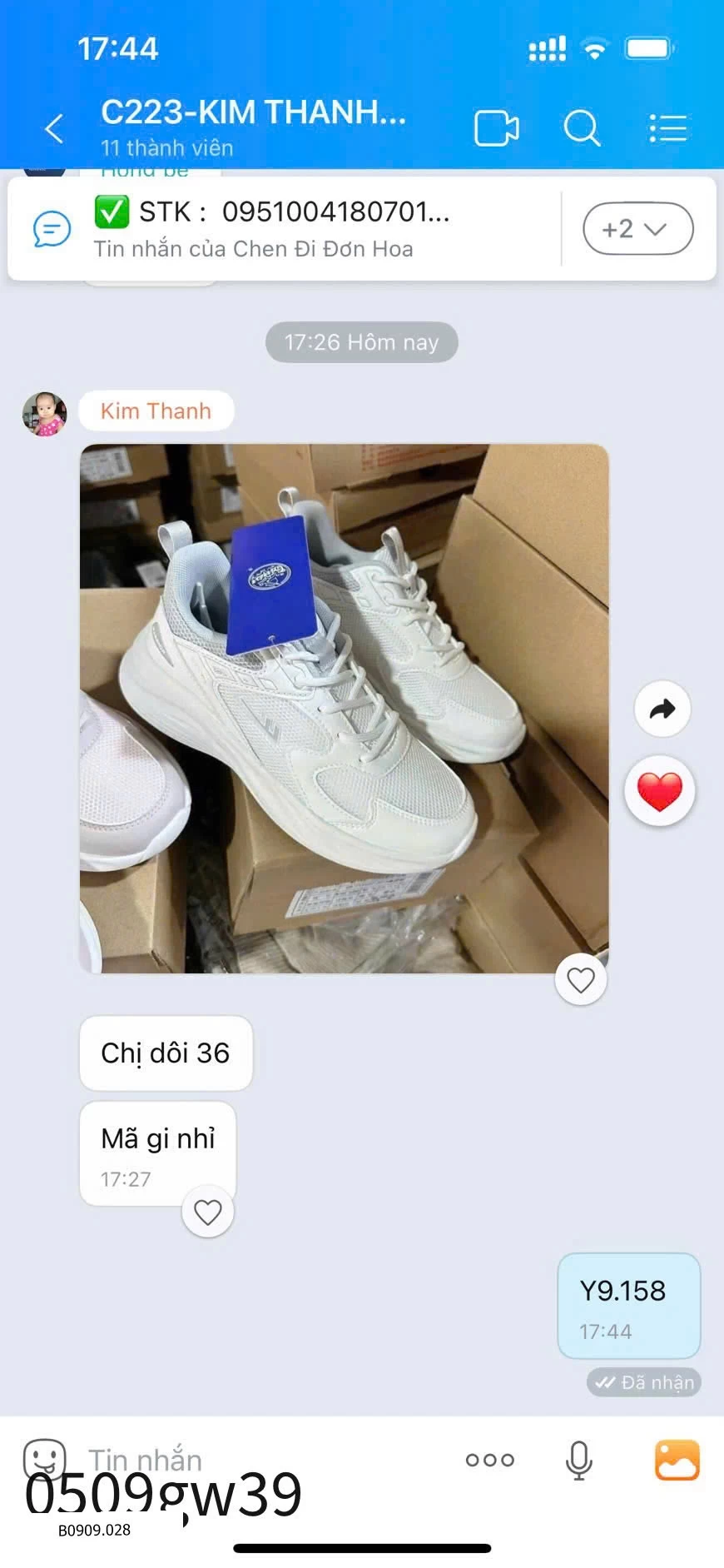Image resolution: width=724 pixels, height=1568 pixels.
Task: Open the pinned STK message
Action: point(283,228)
